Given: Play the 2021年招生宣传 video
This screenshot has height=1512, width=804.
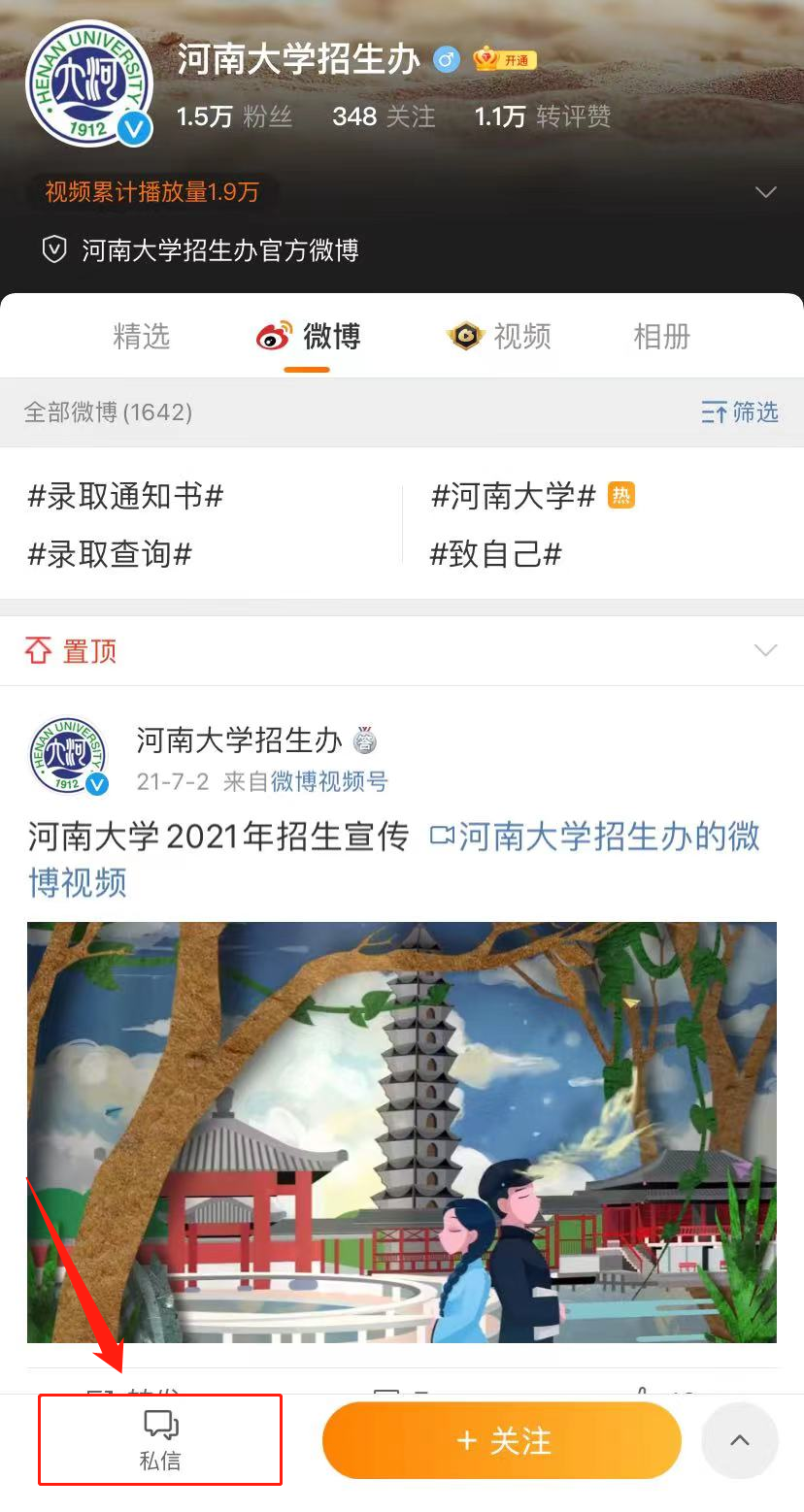Looking at the screenshot, I should pos(402,1132).
